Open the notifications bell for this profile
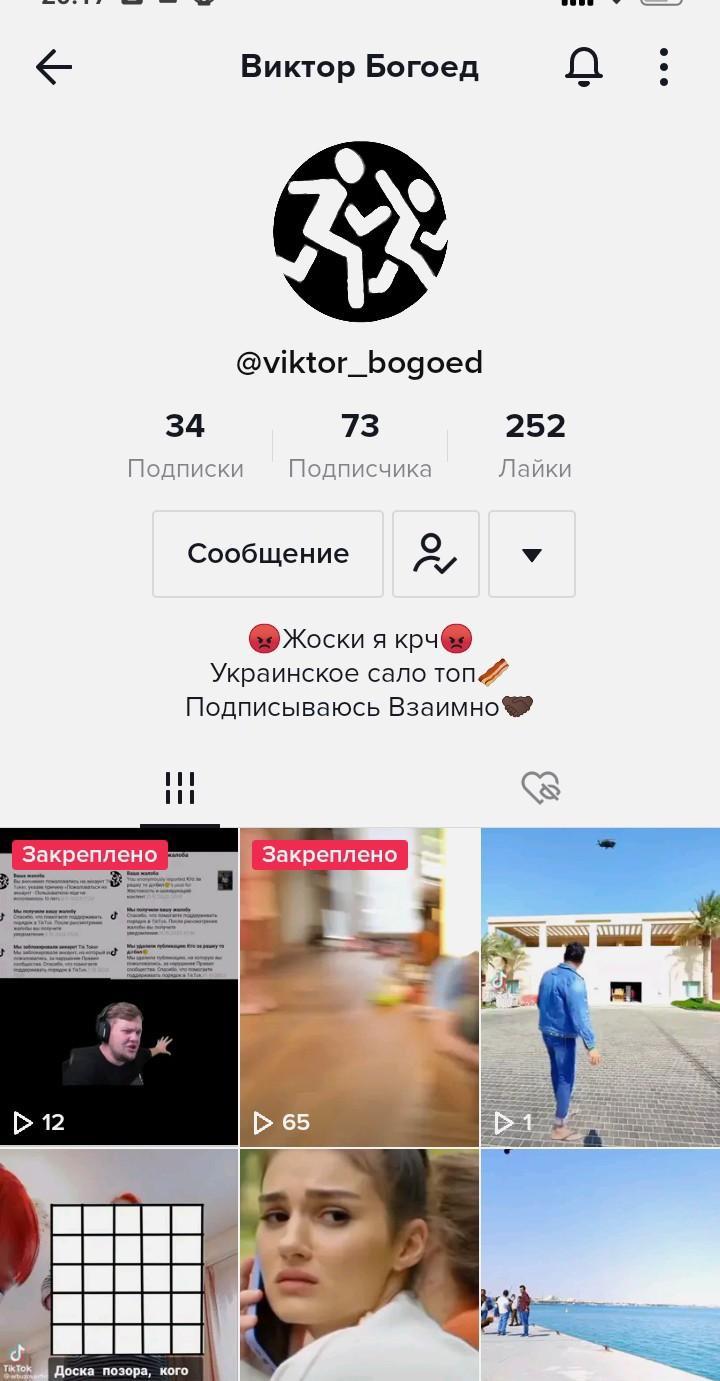The height and width of the screenshot is (1381, 720). [584, 67]
